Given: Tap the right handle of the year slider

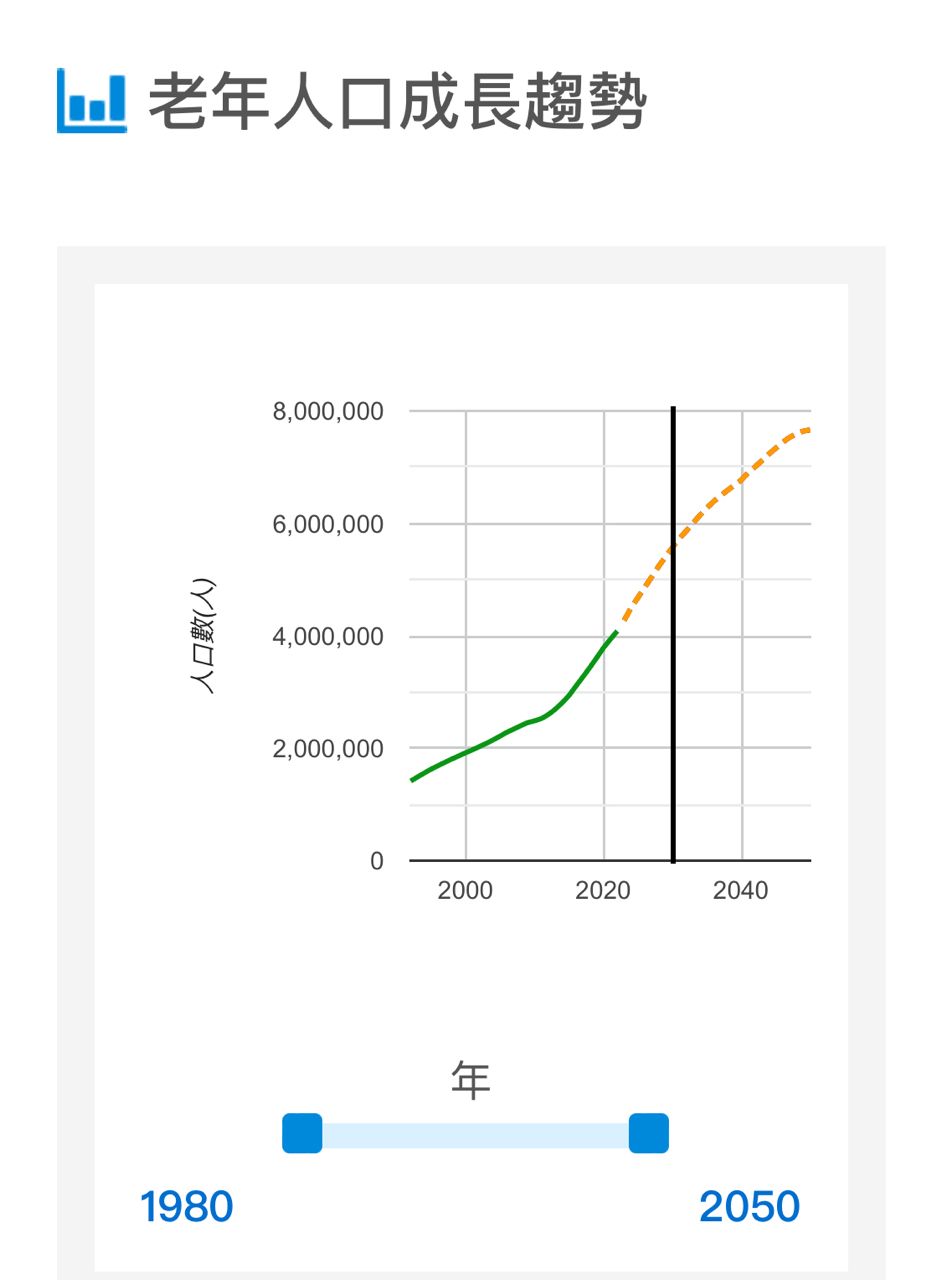Looking at the screenshot, I should [648, 1133].
